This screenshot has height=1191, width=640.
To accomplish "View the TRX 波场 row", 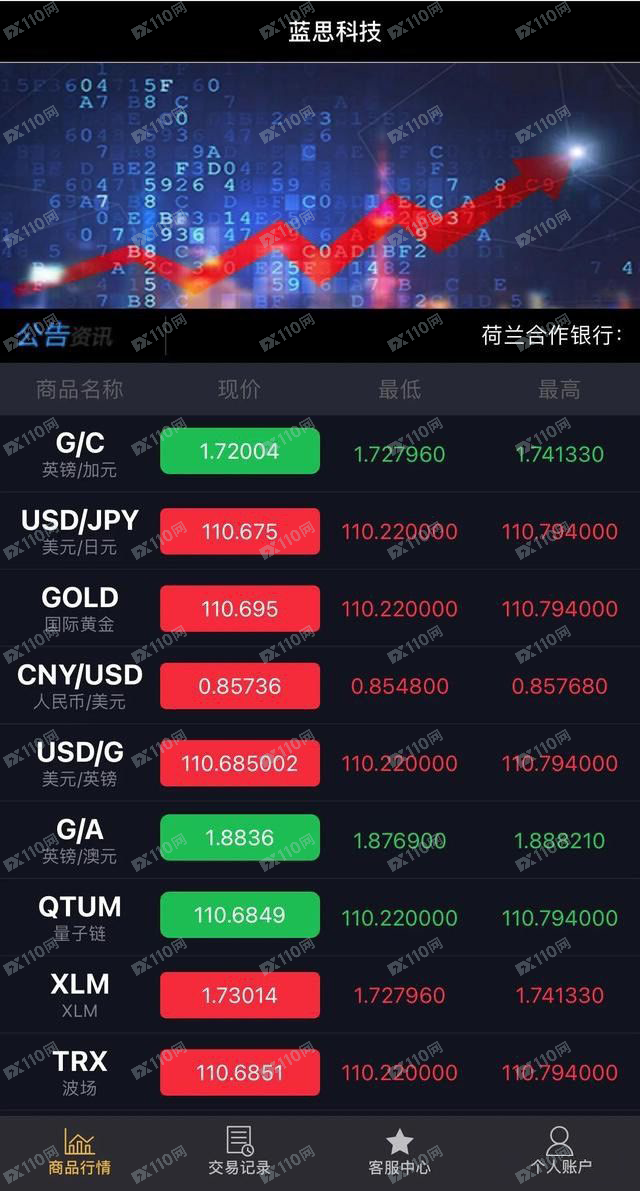I will point(320,1073).
